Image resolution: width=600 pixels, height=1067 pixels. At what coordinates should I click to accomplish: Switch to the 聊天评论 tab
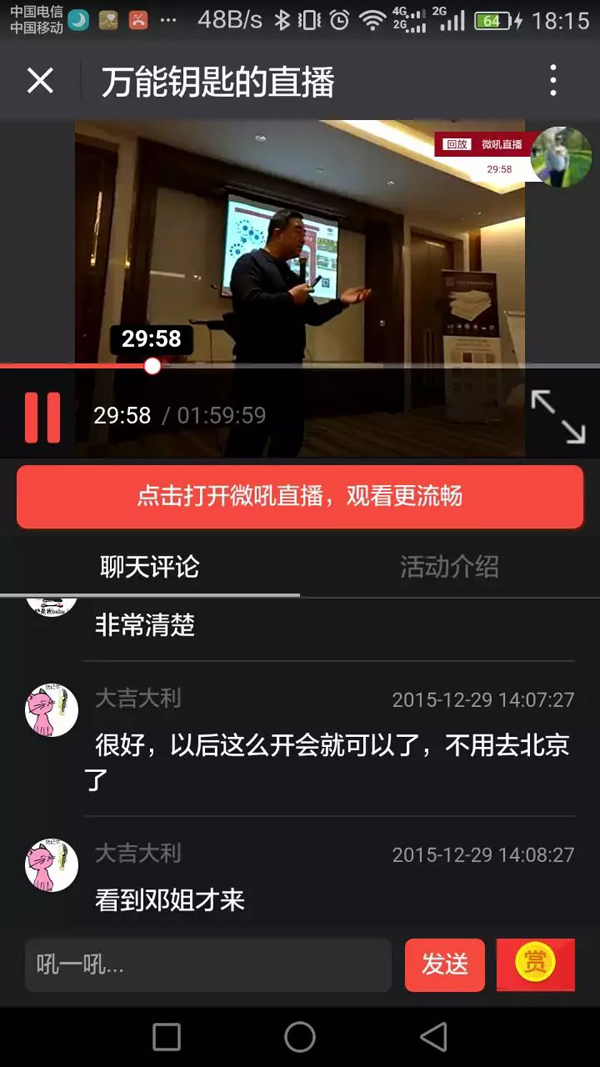[x=150, y=567]
